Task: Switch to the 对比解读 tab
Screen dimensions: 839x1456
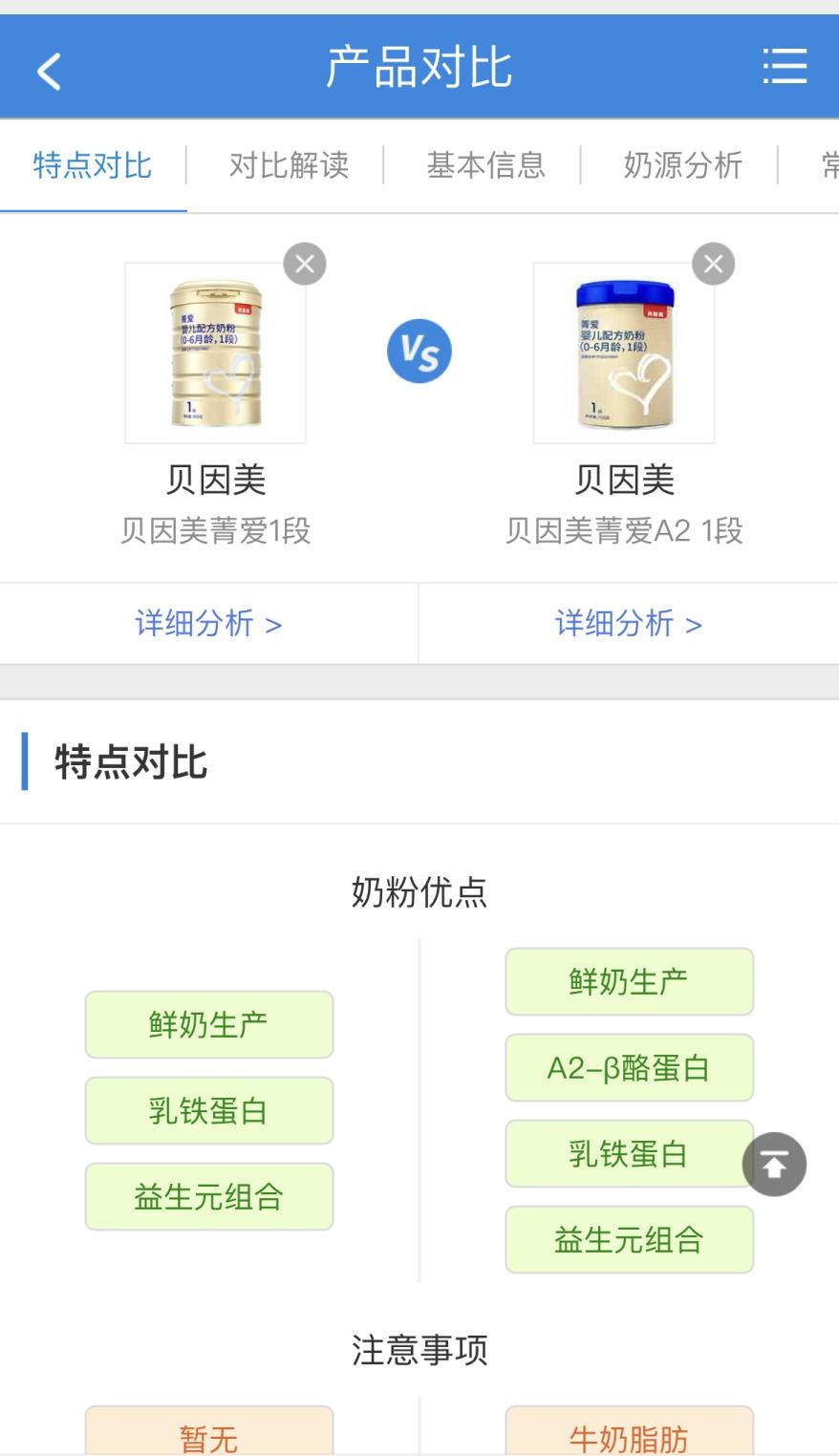Action: click(x=289, y=165)
